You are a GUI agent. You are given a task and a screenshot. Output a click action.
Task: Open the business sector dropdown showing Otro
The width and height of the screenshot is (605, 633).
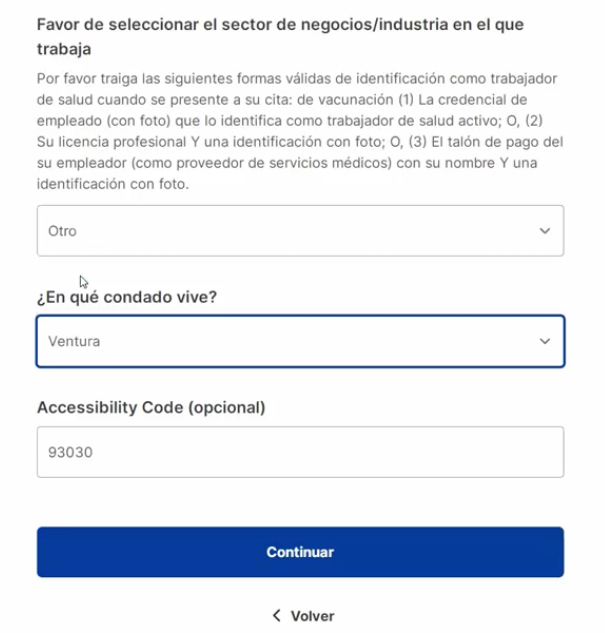300,231
